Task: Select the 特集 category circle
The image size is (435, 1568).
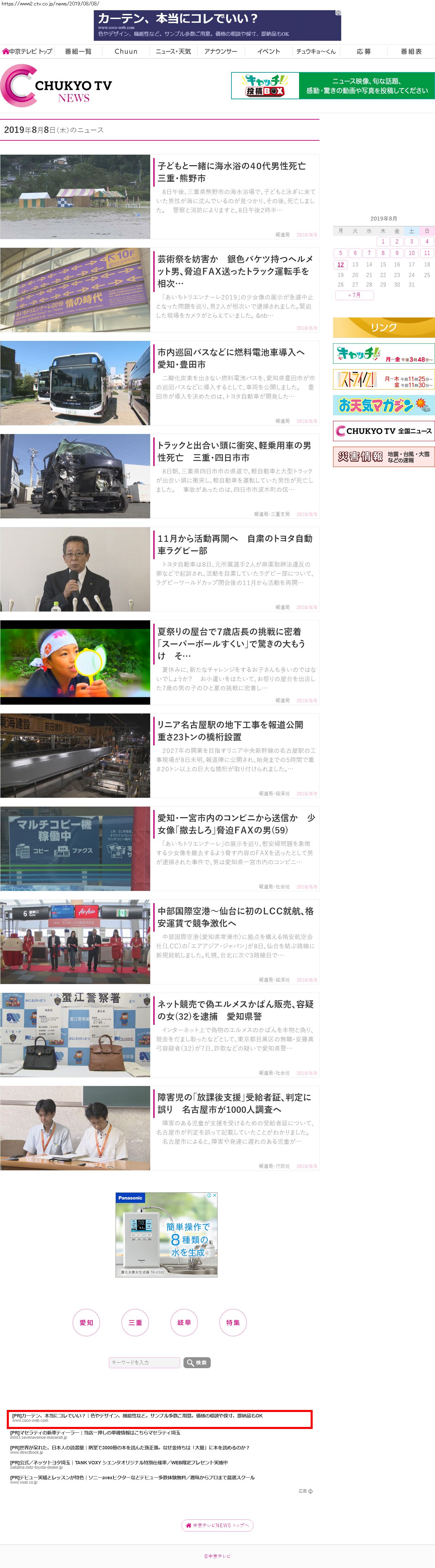Action: tap(232, 1322)
